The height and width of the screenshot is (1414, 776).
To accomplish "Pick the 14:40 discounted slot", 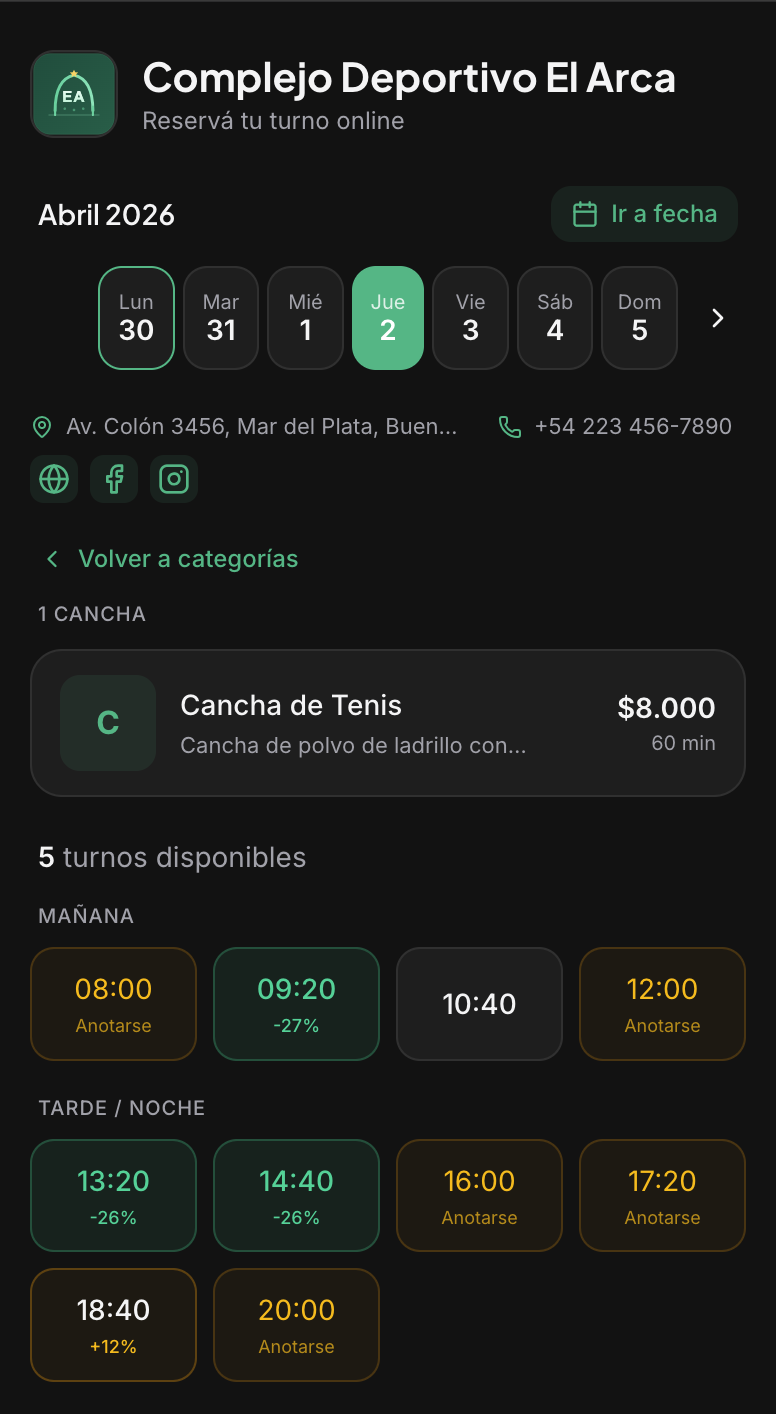I will pos(296,1195).
